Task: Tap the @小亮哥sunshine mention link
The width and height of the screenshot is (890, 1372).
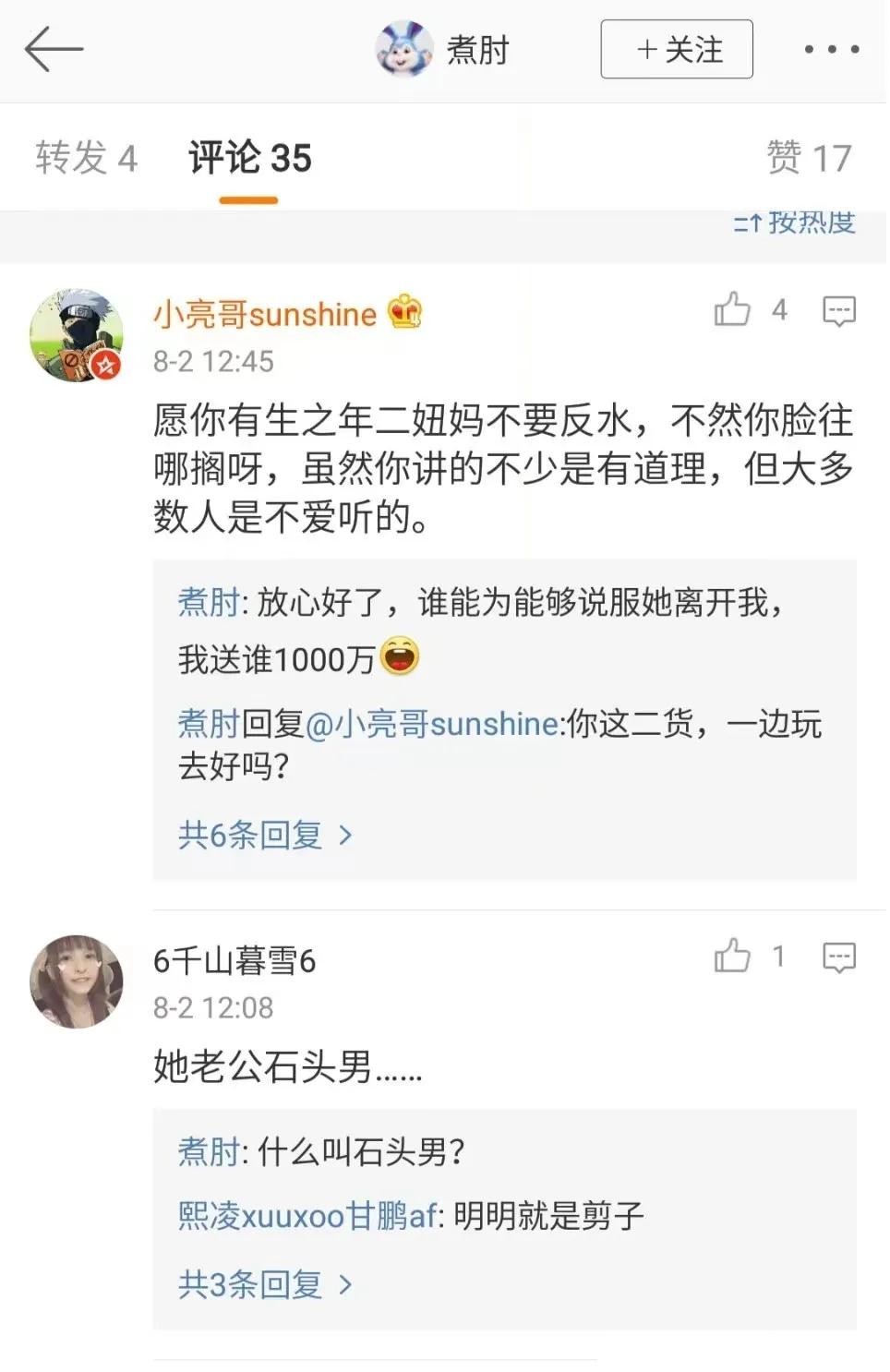Action: tap(430, 724)
